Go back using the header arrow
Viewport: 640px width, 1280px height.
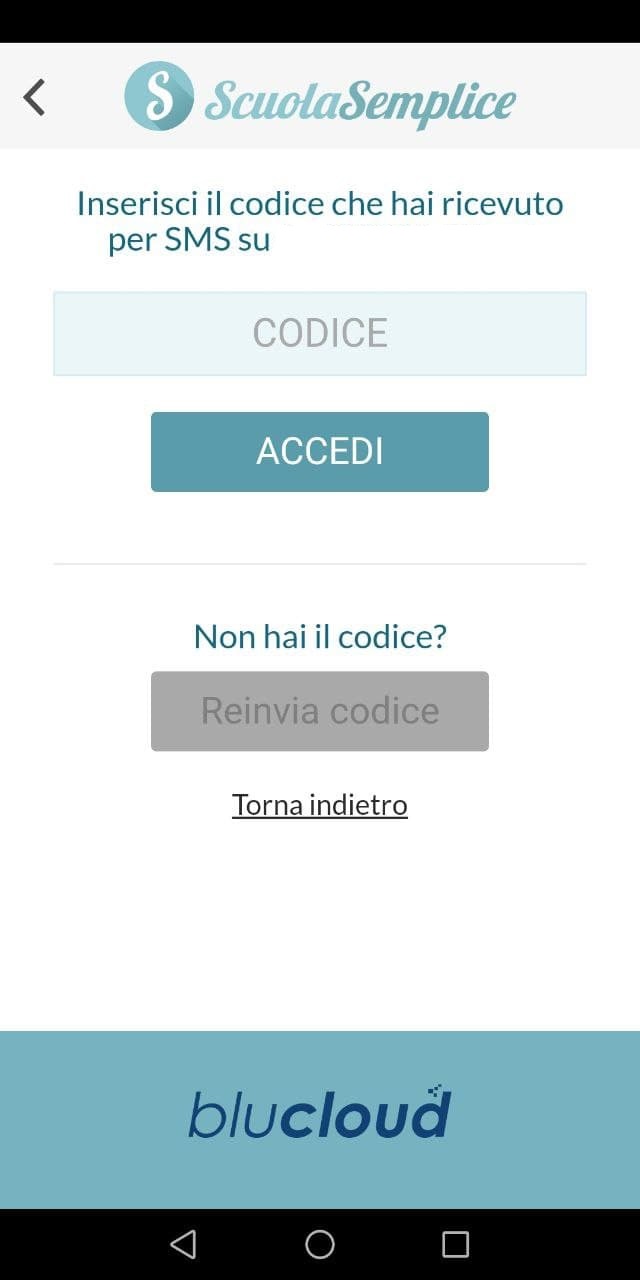point(34,97)
